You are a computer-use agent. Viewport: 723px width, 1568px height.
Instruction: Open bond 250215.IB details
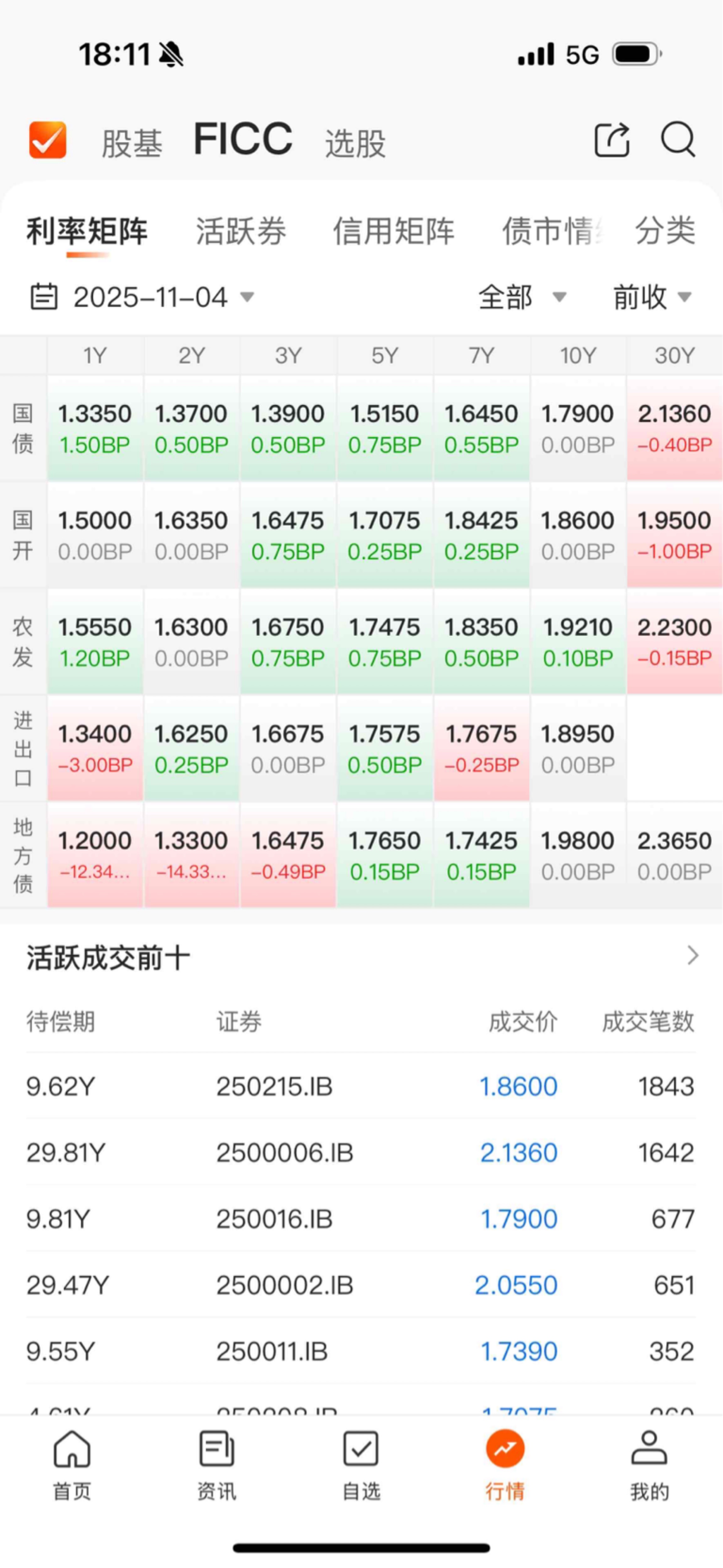click(275, 1086)
